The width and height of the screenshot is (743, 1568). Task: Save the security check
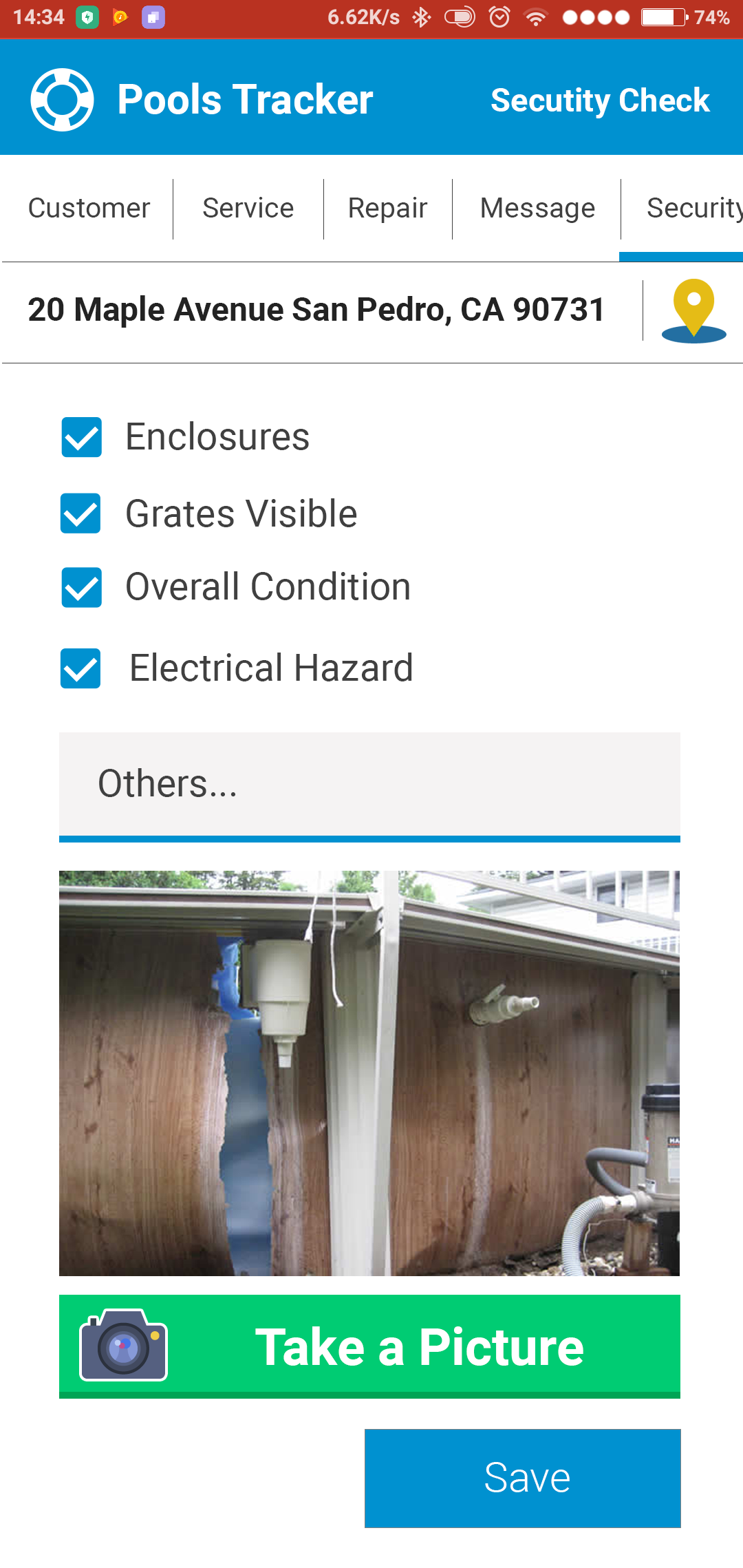click(523, 1478)
